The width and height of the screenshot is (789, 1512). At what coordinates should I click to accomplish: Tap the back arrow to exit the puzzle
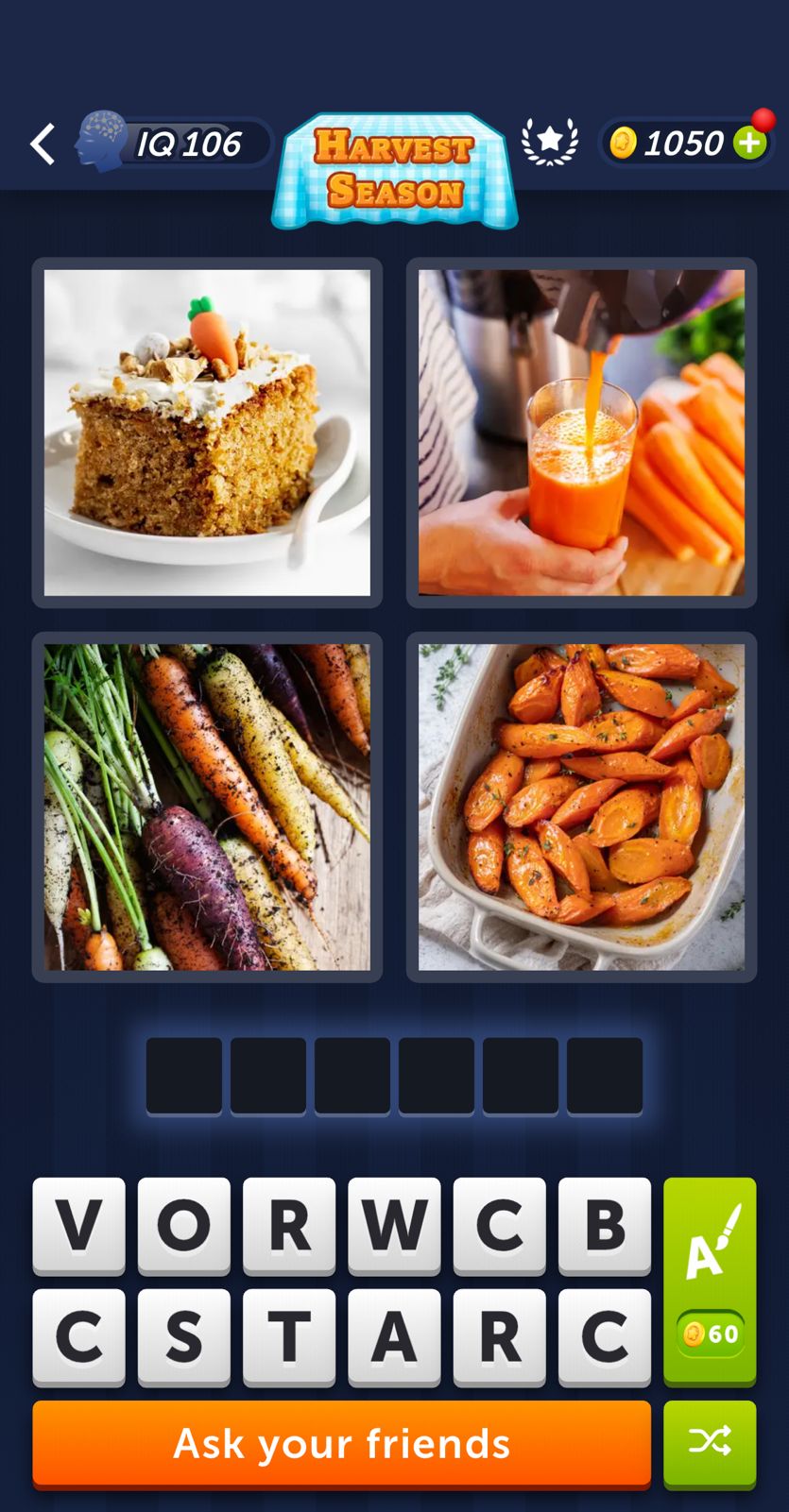(42, 143)
